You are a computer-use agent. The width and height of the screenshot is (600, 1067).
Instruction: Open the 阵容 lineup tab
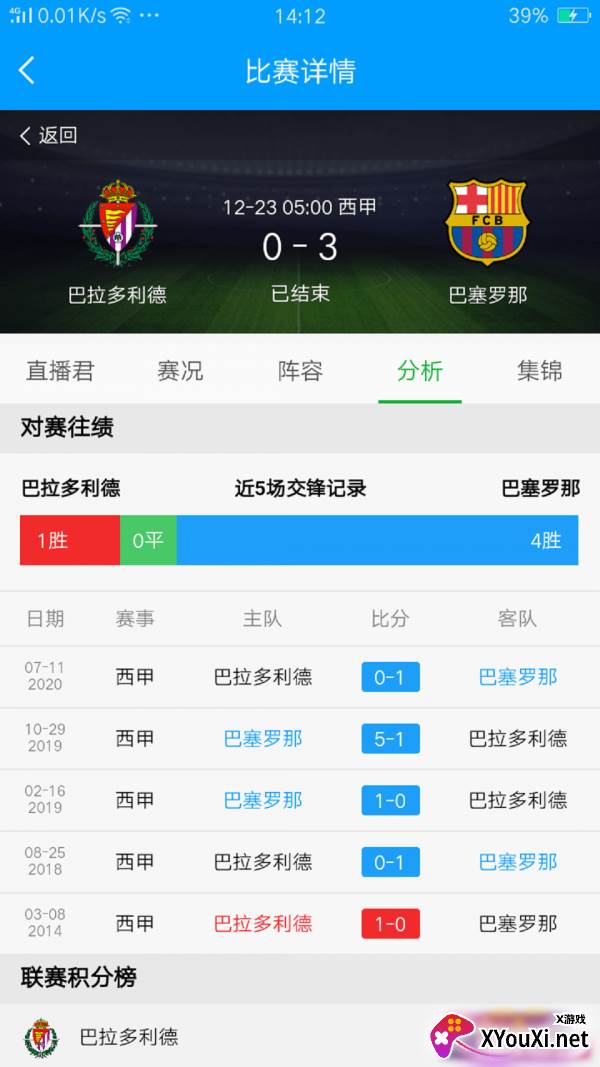[x=300, y=371]
